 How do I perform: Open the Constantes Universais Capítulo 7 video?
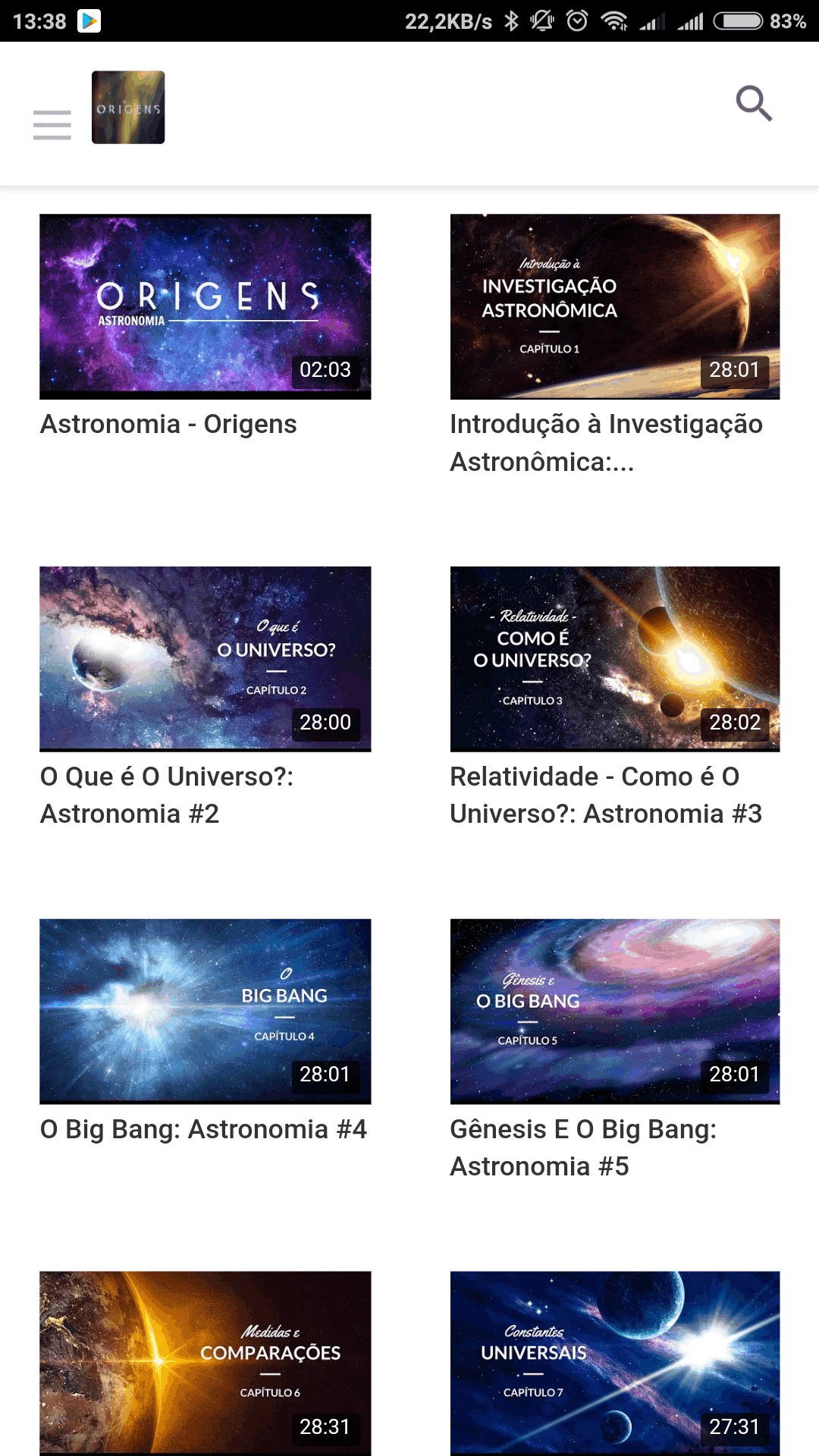click(614, 1363)
